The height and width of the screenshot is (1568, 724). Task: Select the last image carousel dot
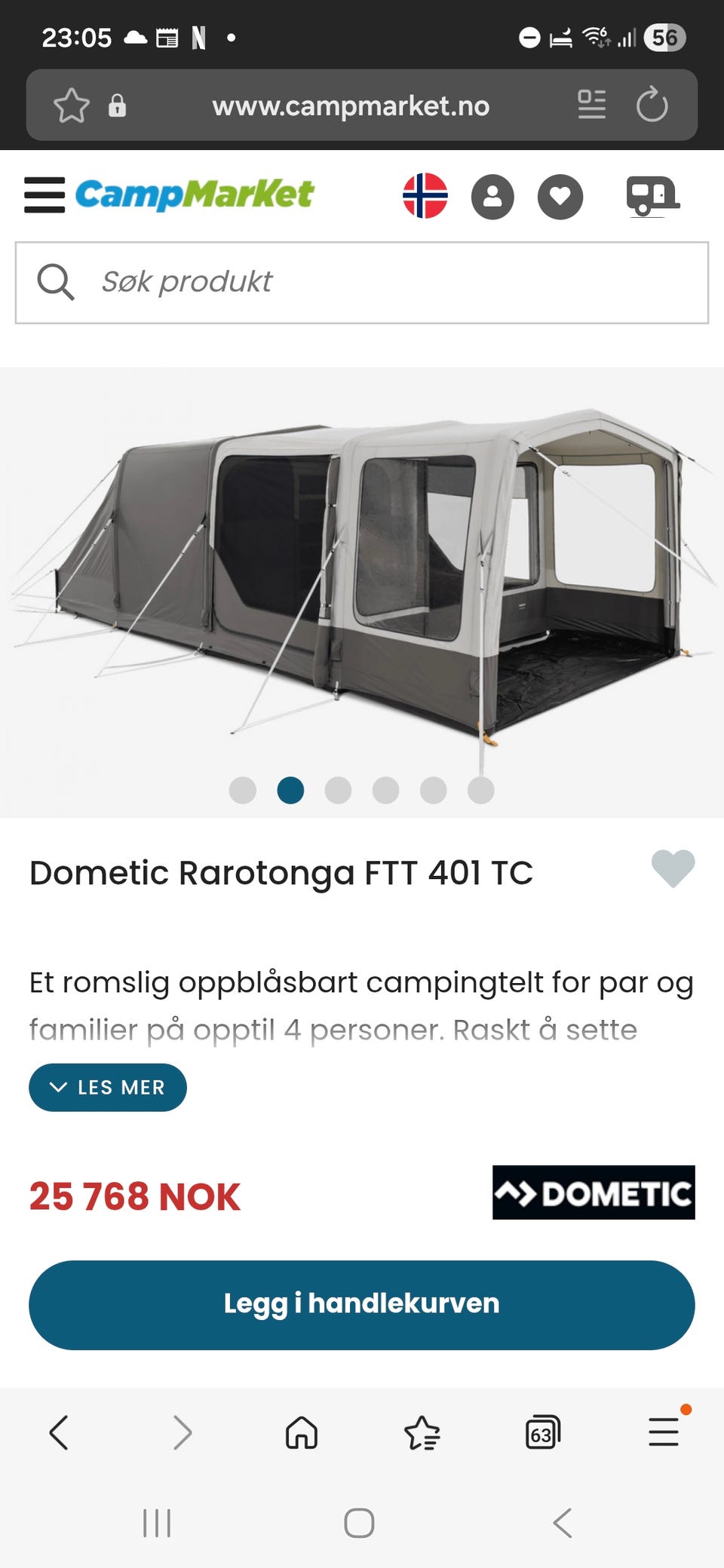click(481, 790)
